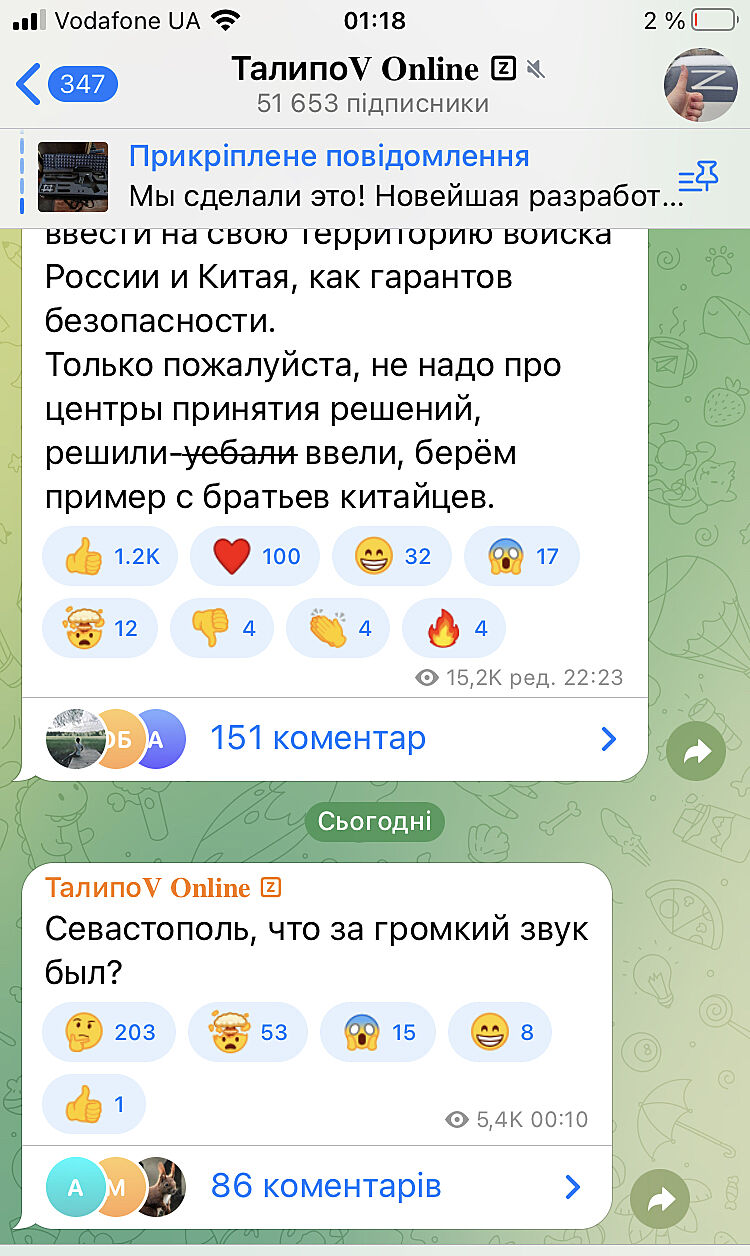Viewport: 750px width, 1256px height.
Task: Tap the exploding head reaction with 53
Action: click(247, 1031)
